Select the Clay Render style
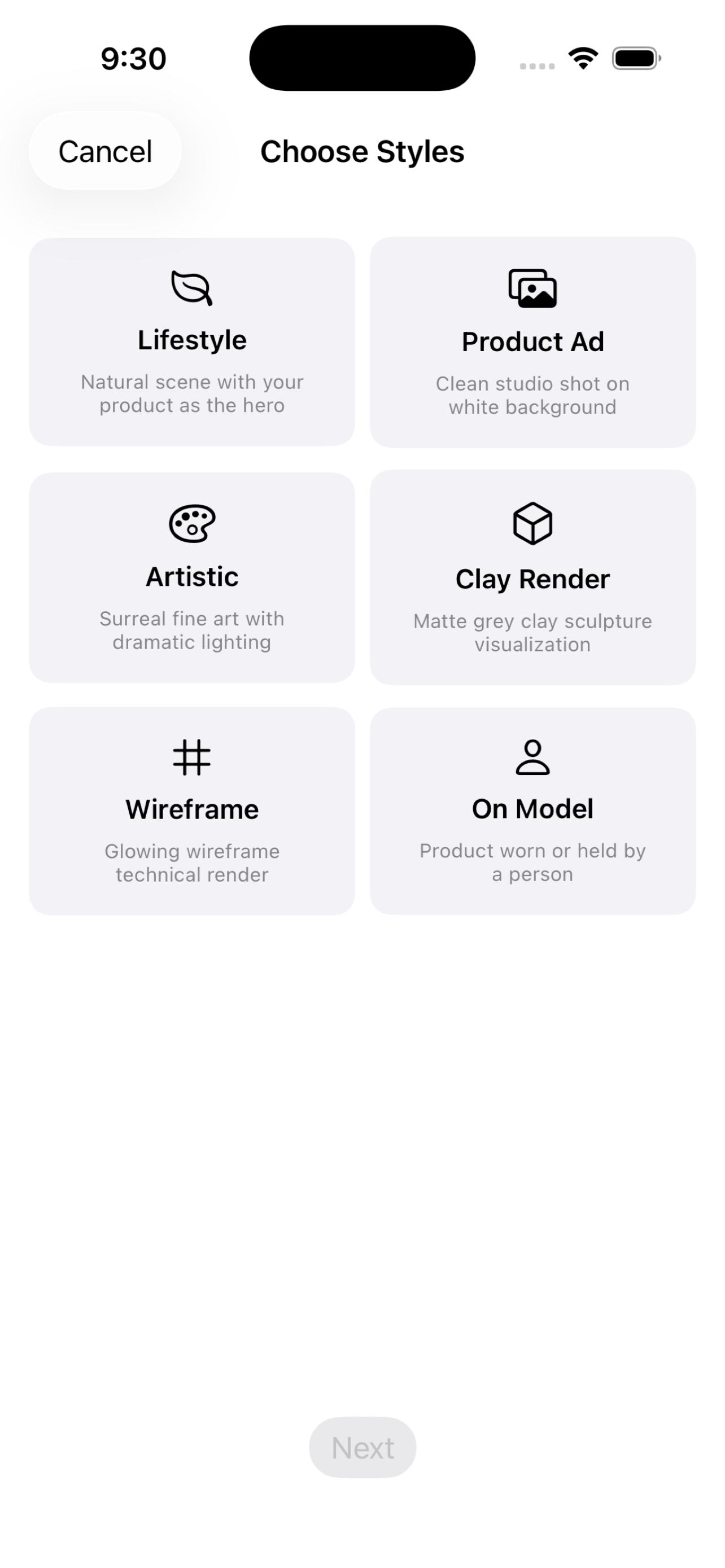This screenshot has width=725, height=1568. [532, 577]
